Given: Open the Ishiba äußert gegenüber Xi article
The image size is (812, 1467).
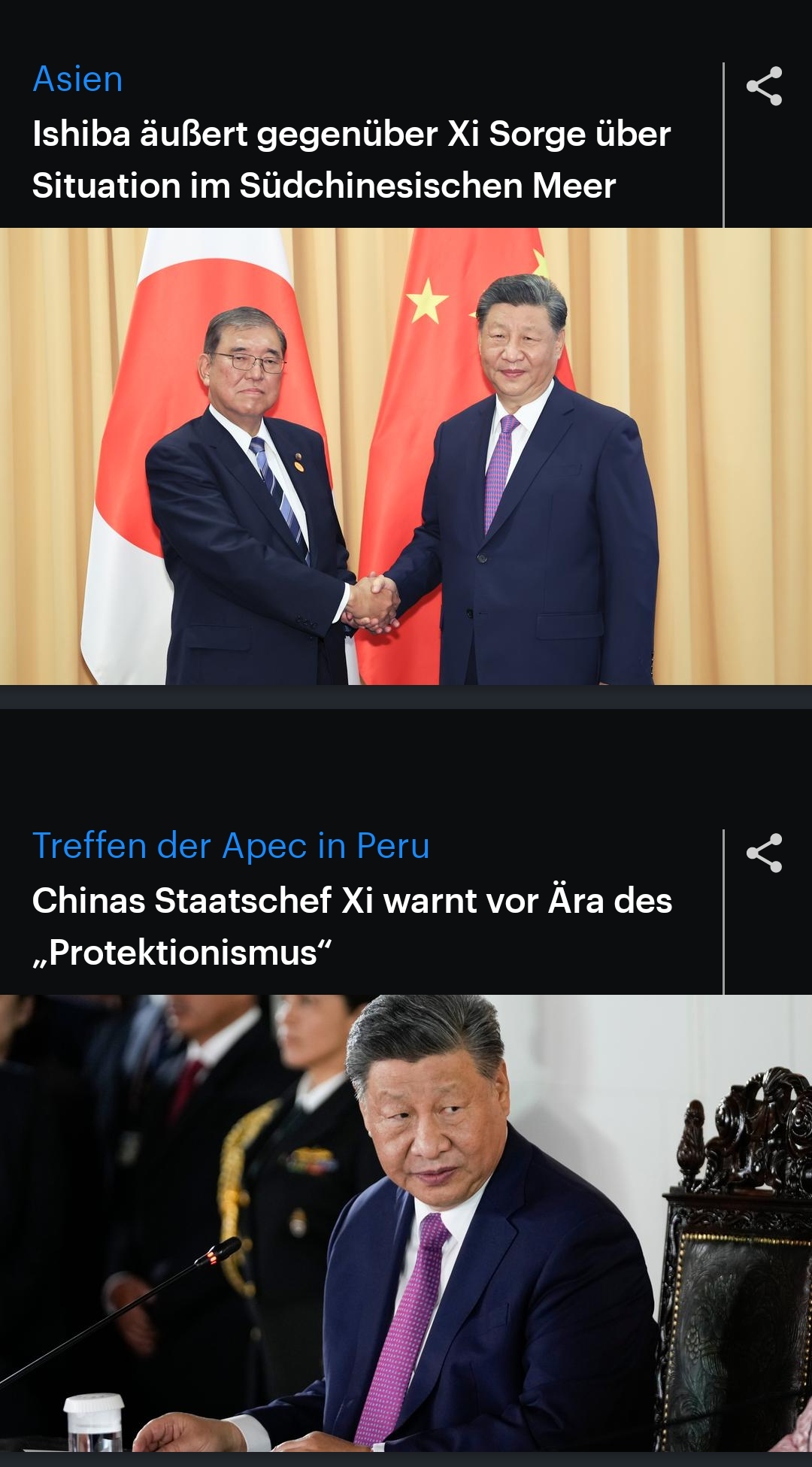Looking at the screenshot, I should 351,159.
